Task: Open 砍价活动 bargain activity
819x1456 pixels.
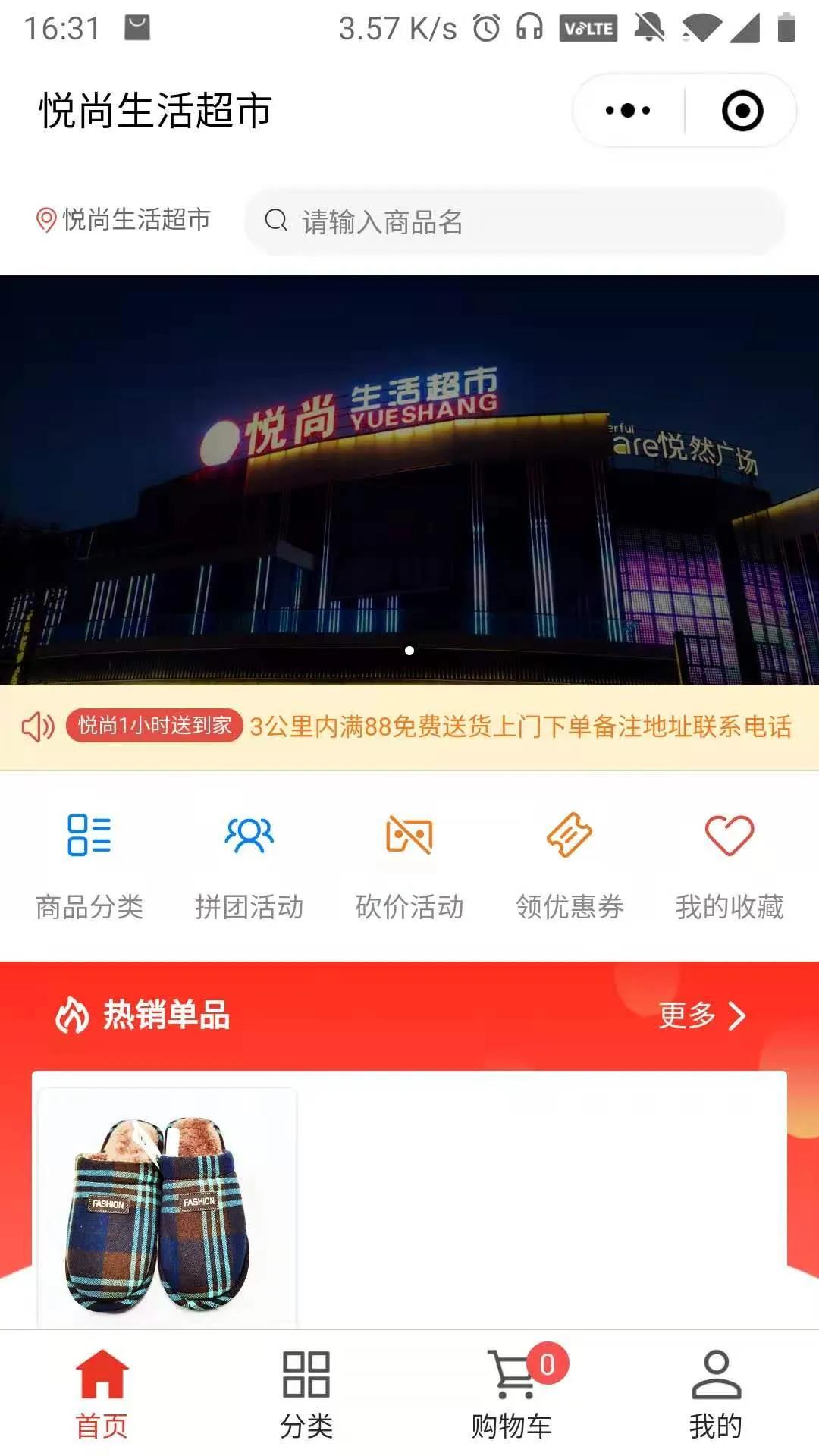Action: point(409,864)
